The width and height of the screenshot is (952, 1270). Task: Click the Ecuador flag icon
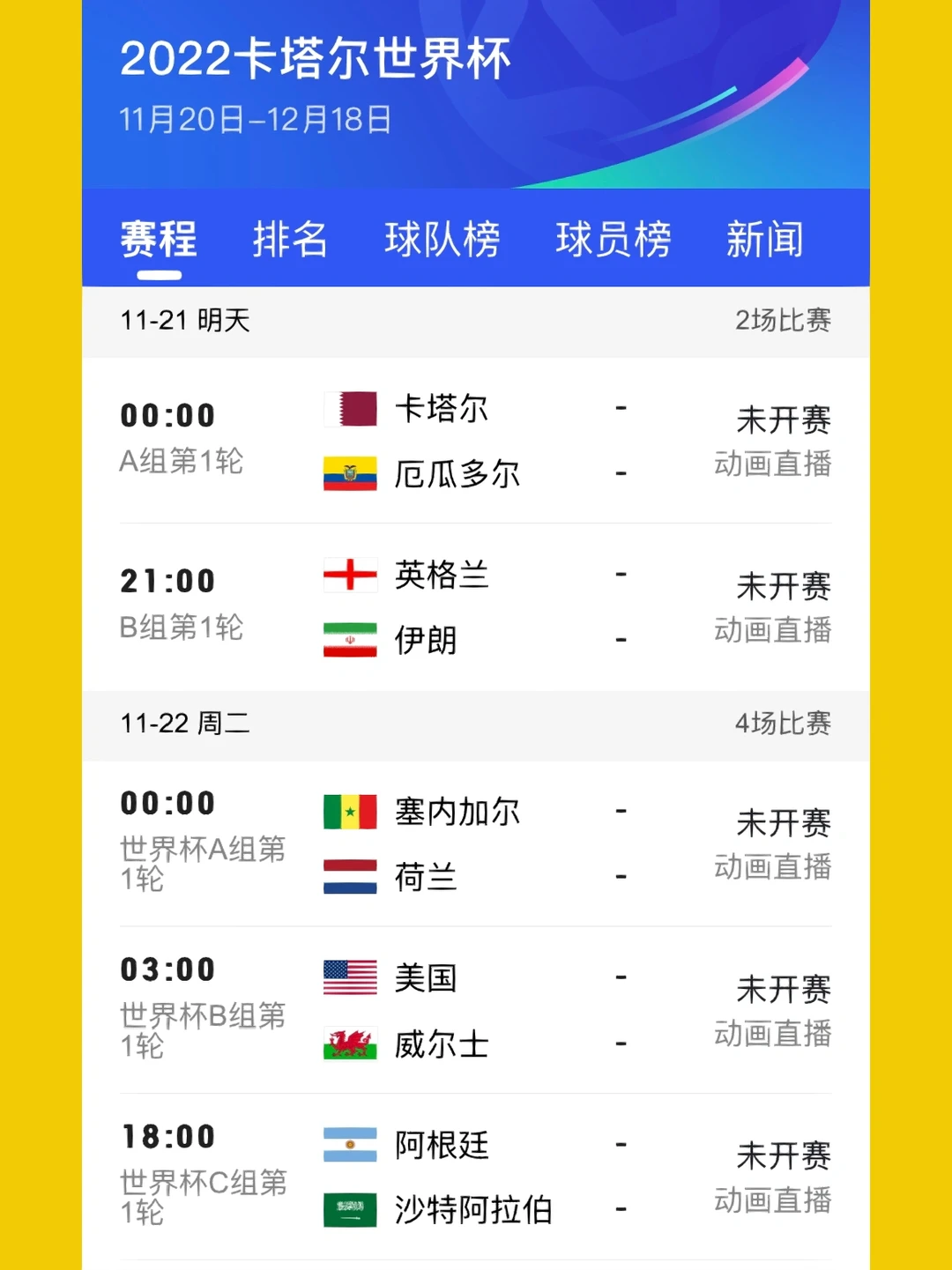(x=350, y=474)
